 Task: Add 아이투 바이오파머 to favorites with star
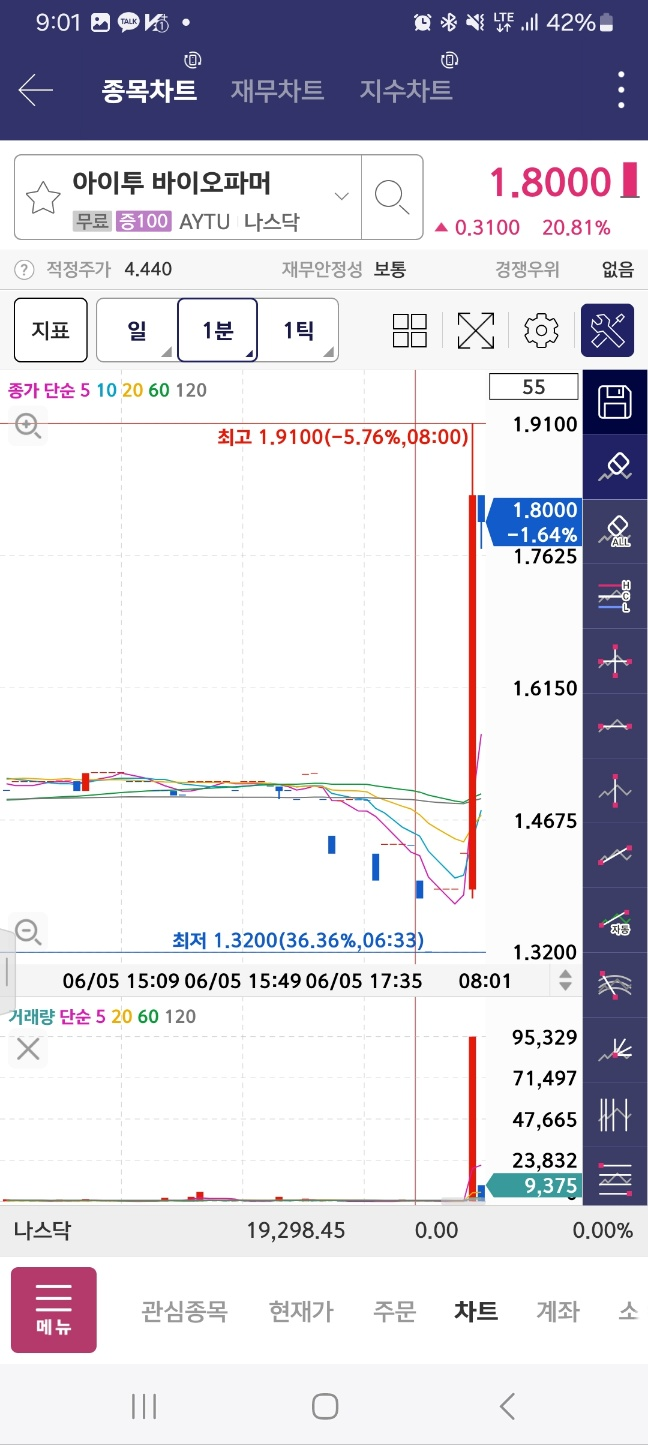[x=43, y=198]
